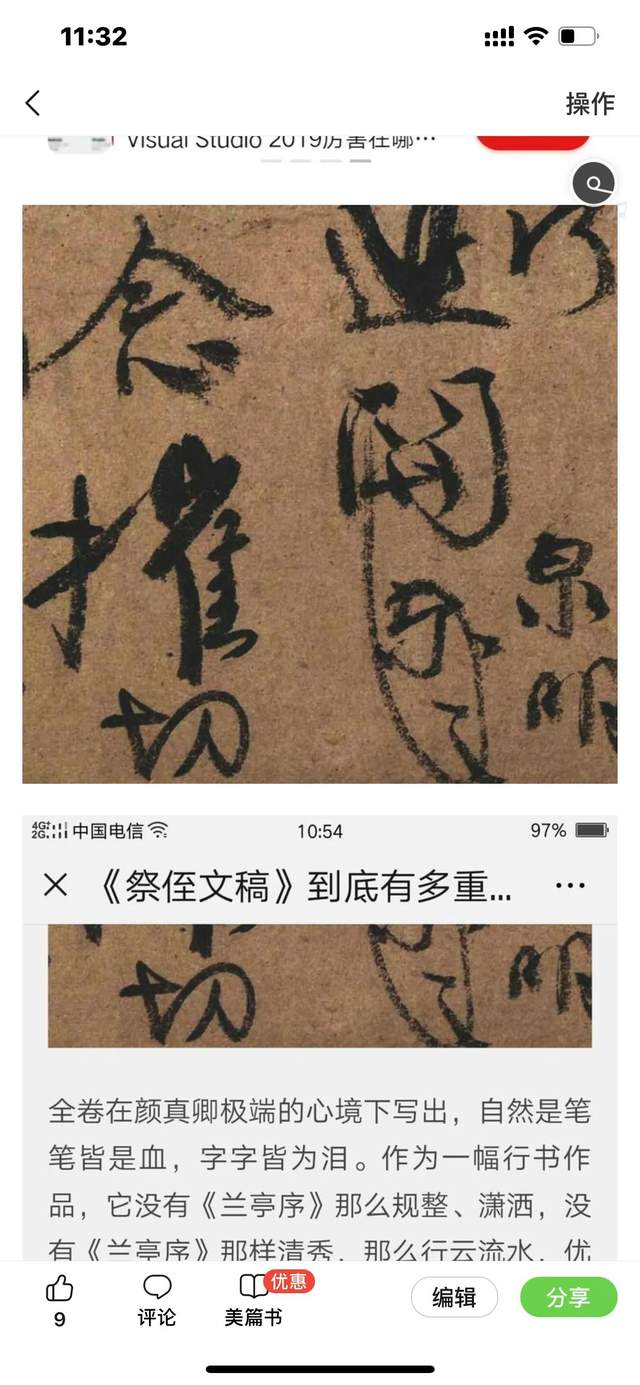Go back using the top arrow
Image resolution: width=640 pixels, height=1385 pixels.
coord(33,103)
